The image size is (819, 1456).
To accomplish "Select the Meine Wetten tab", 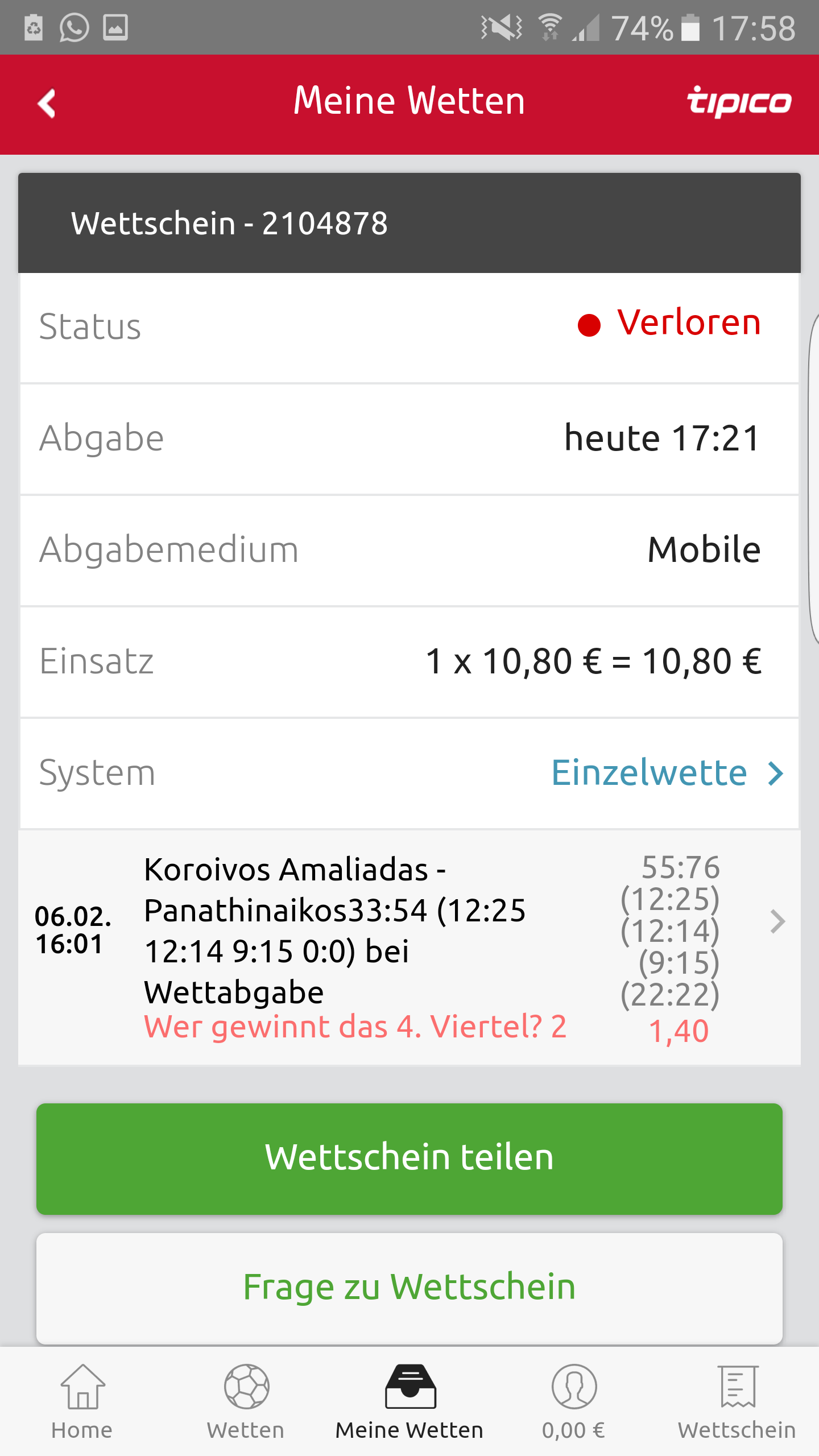I will 409,1403.
